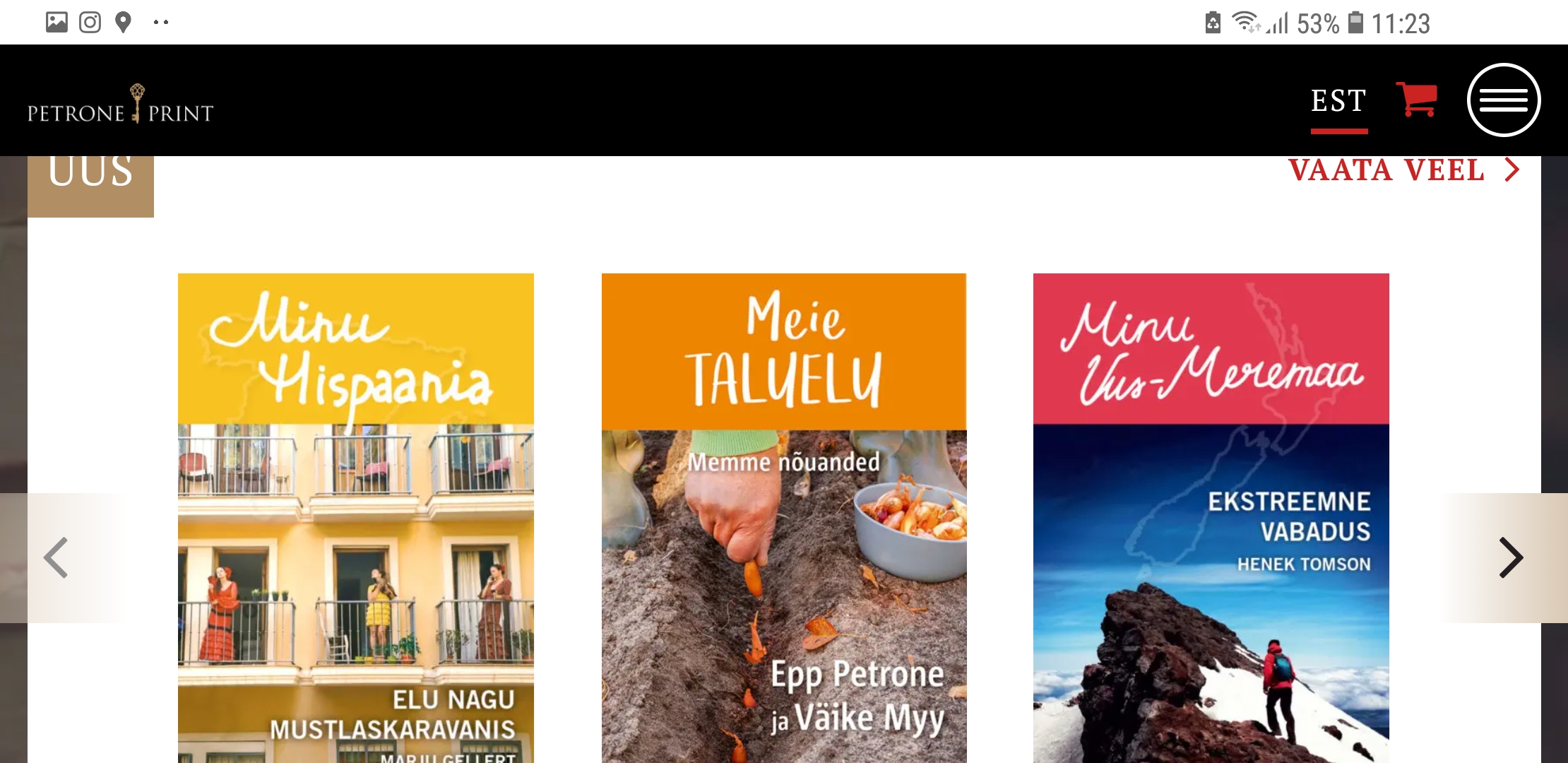This screenshot has width=1568, height=763.
Task: Tap the EST language selector
Action: (1338, 101)
